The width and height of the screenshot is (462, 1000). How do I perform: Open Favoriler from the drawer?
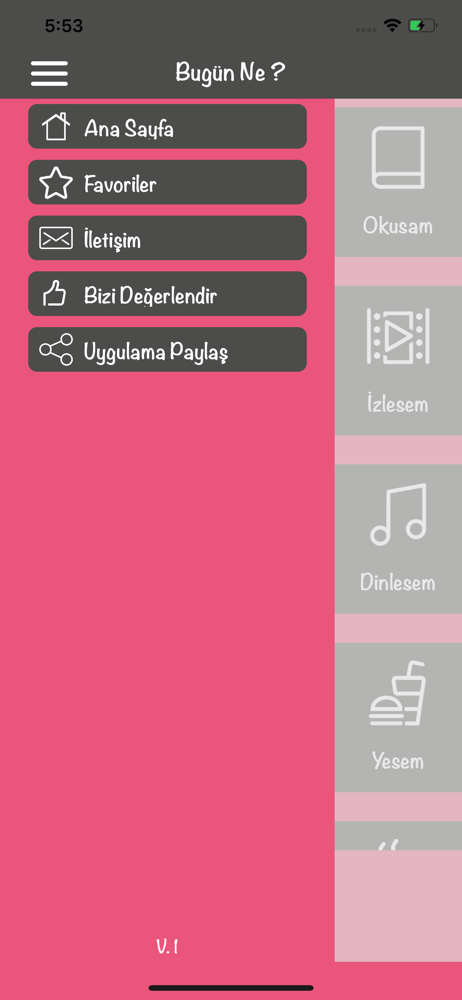click(167, 182)
